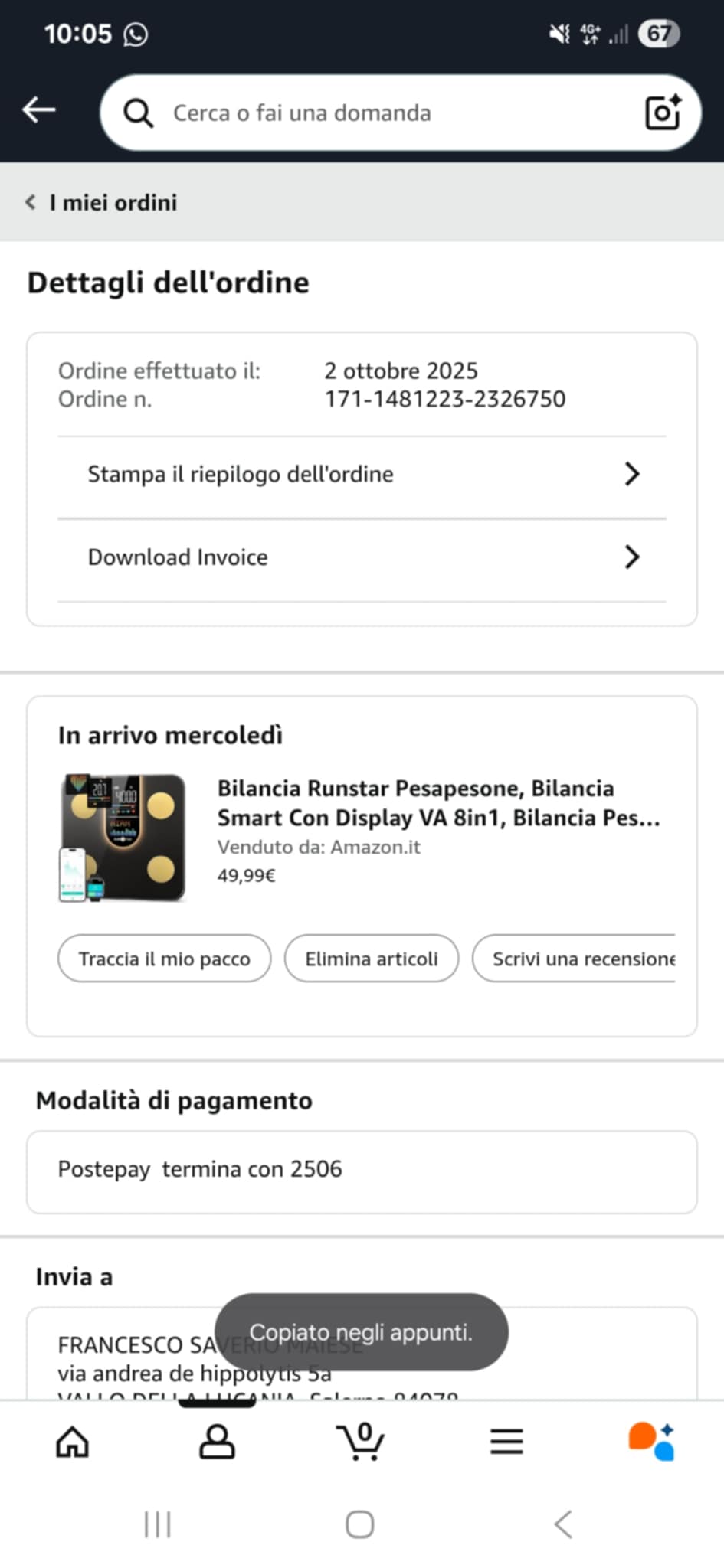The width and height of the screenshot is (724, 1568).
Task: Open the account profile tab
Action: [217, 1442]
